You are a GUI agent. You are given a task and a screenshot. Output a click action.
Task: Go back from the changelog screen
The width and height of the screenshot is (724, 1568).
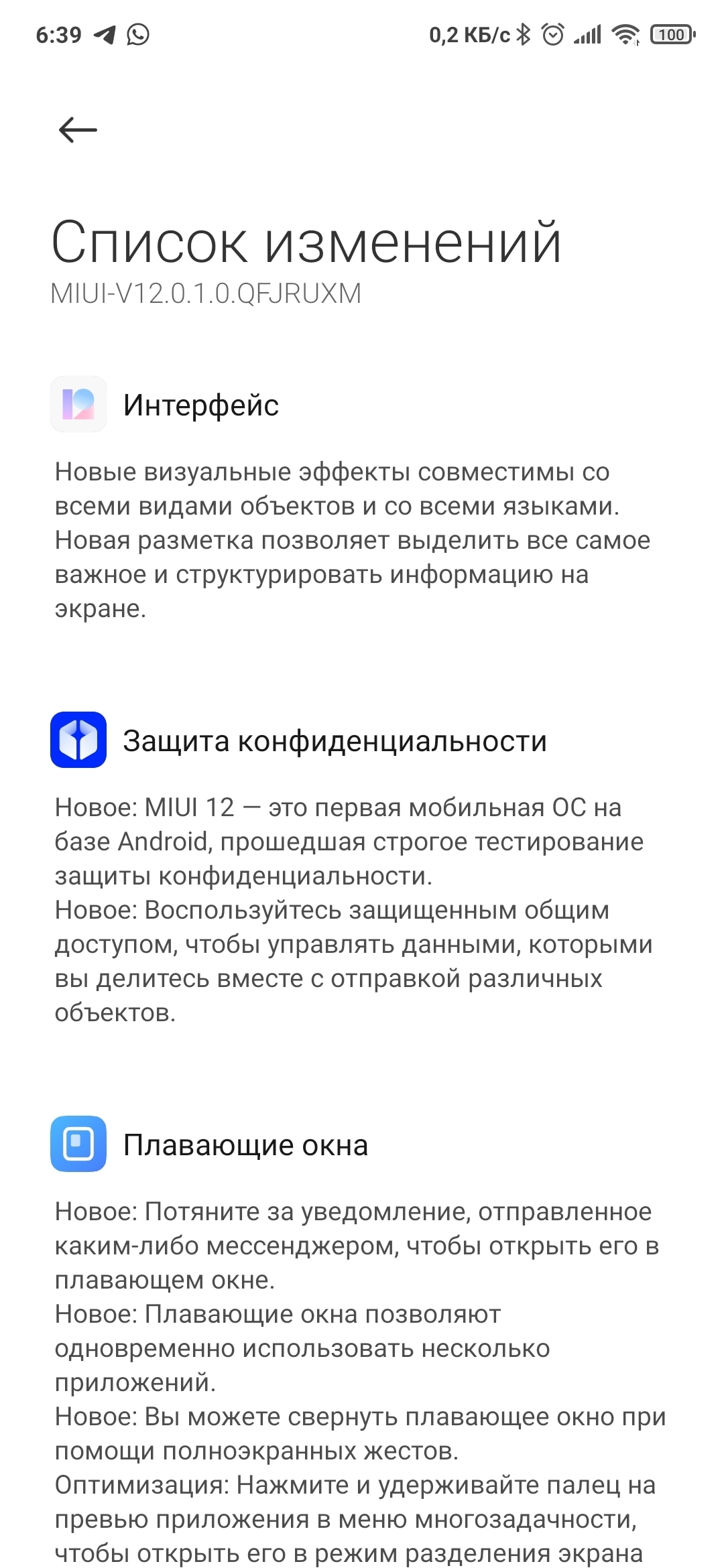tap(78, 130)
